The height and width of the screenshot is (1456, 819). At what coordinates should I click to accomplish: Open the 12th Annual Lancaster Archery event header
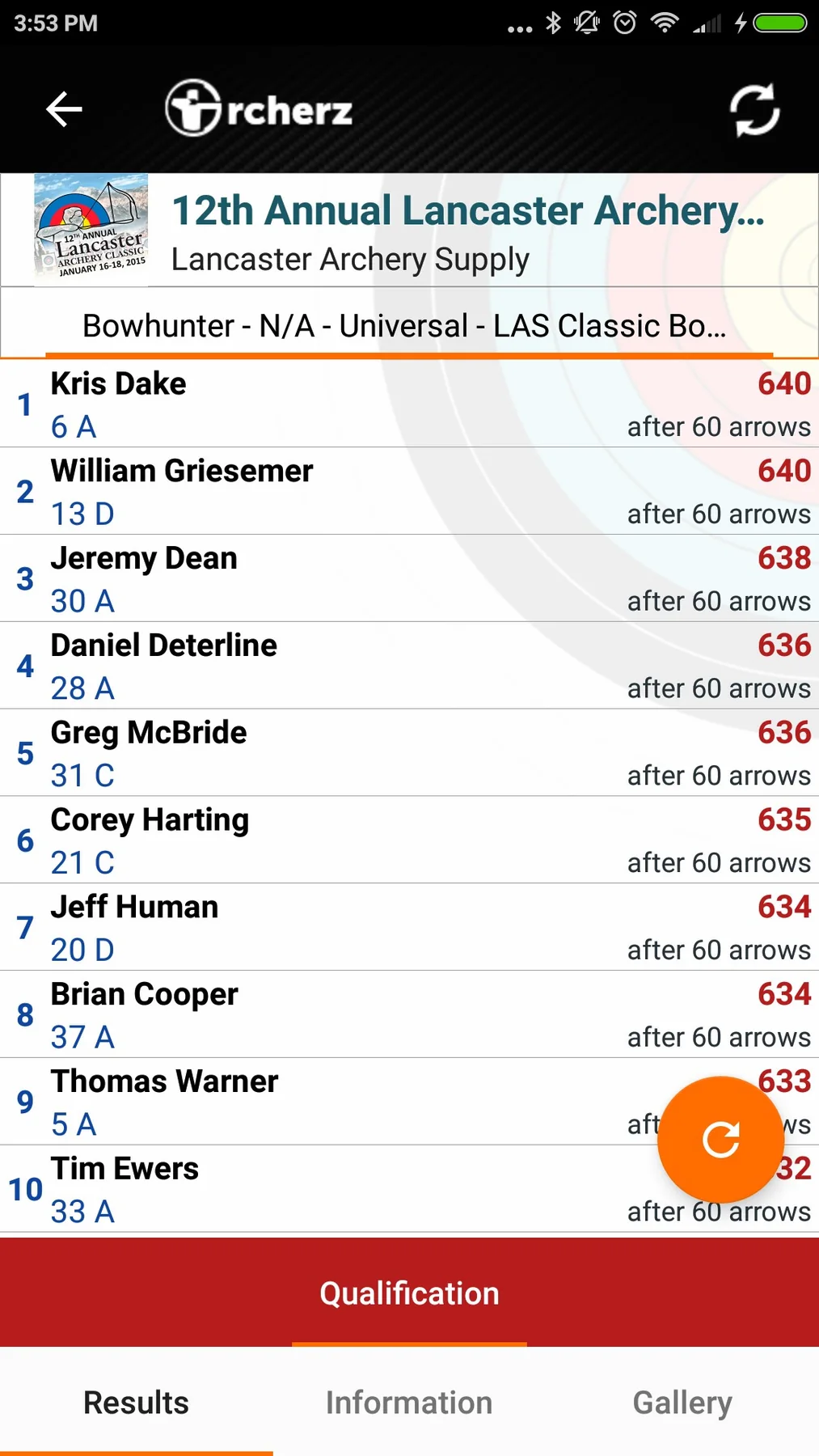[409, 230]
